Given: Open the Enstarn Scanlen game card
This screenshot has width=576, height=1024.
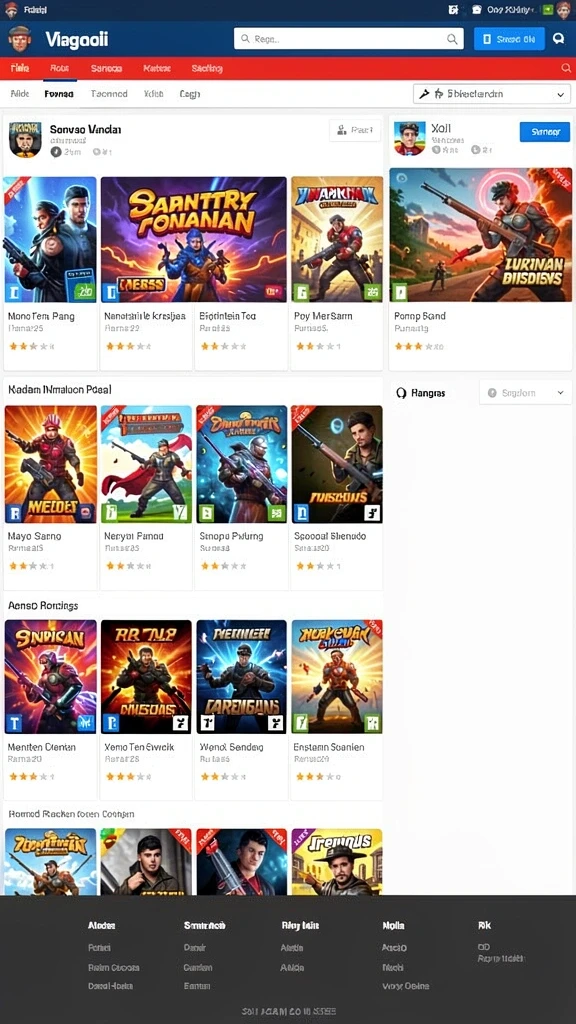Looking at the screenshot, I should tap(336, 709).
